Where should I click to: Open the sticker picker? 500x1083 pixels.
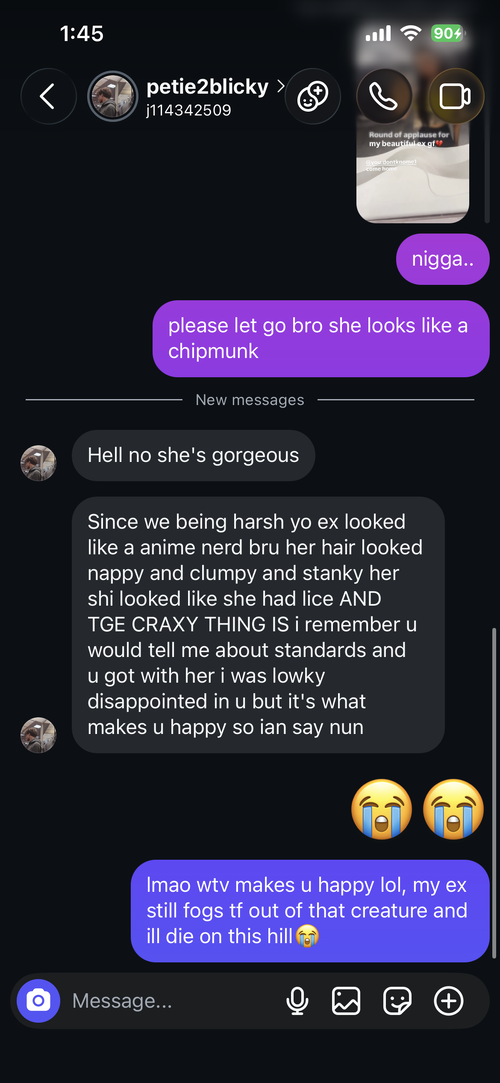397,1000
